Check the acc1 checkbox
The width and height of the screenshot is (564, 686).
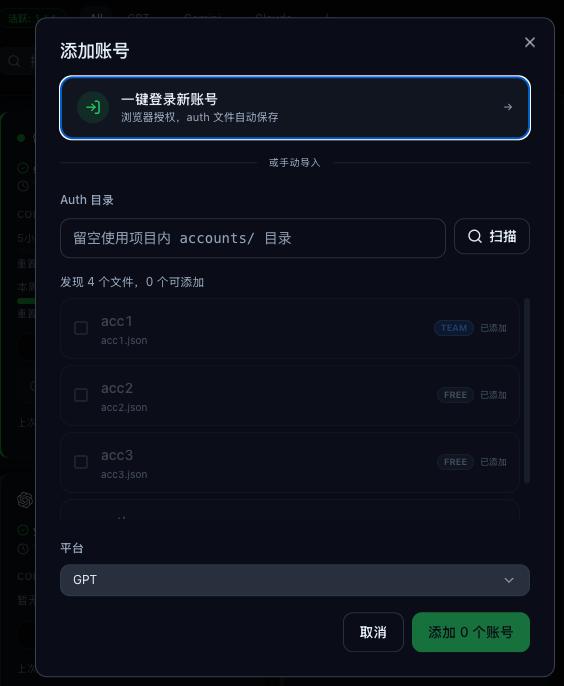81,328
